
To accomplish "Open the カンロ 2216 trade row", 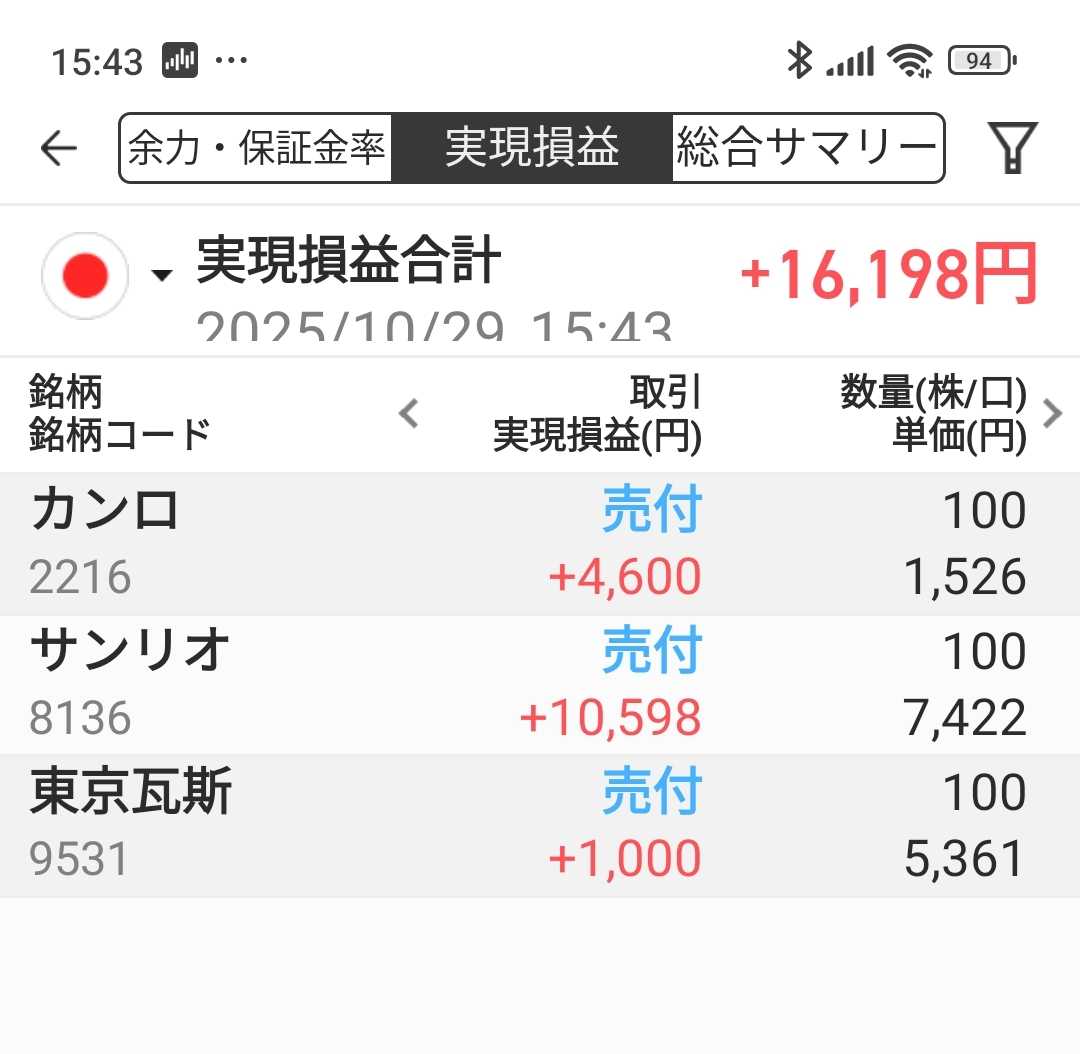I will 540,544.
